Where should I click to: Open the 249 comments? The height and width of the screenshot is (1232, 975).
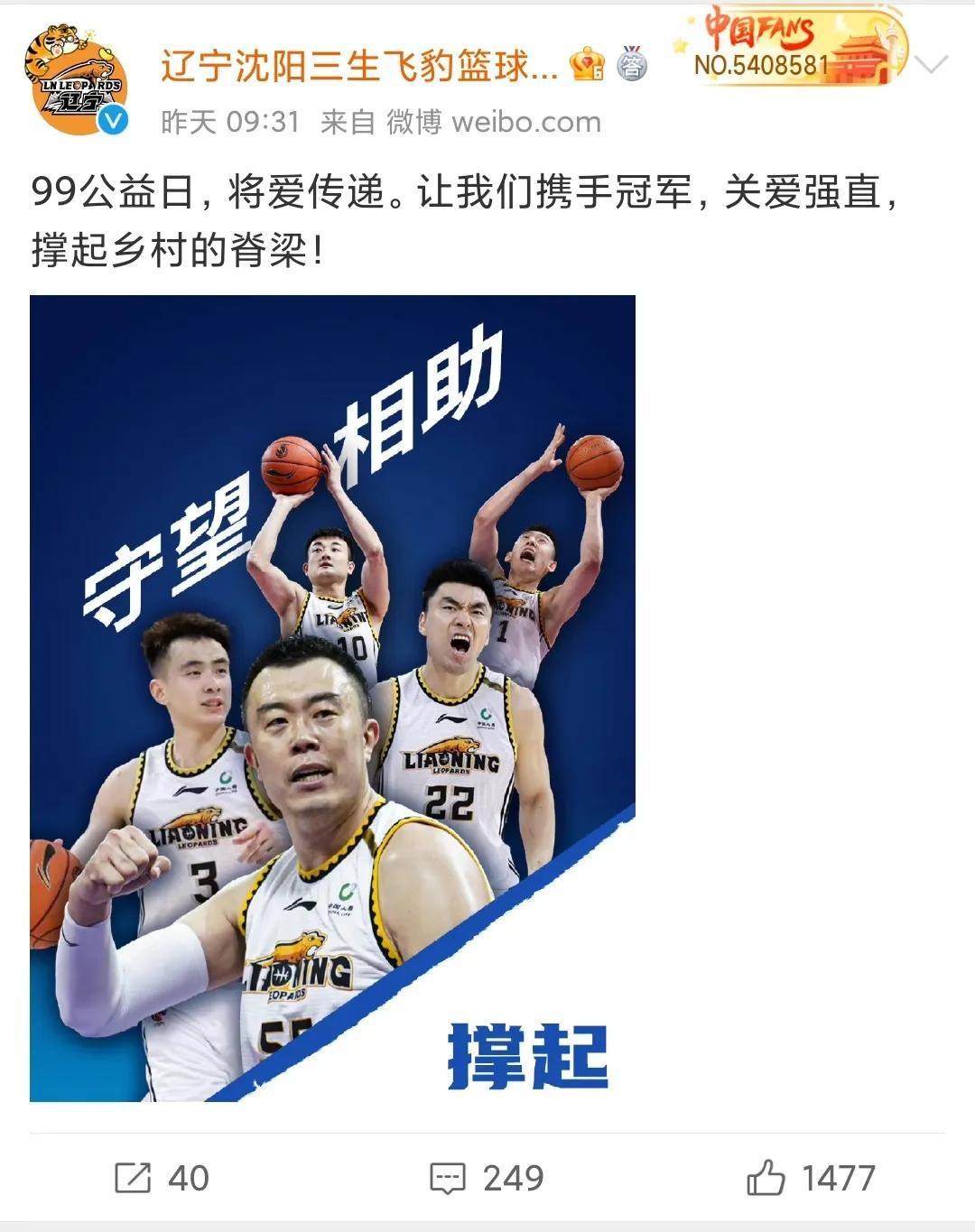coord(487,1178)
